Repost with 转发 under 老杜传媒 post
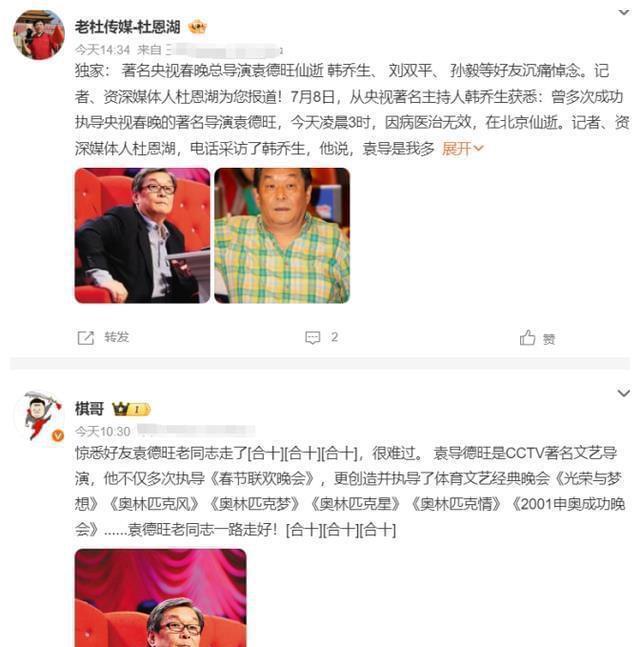640x647 pixels. point(104,338)
